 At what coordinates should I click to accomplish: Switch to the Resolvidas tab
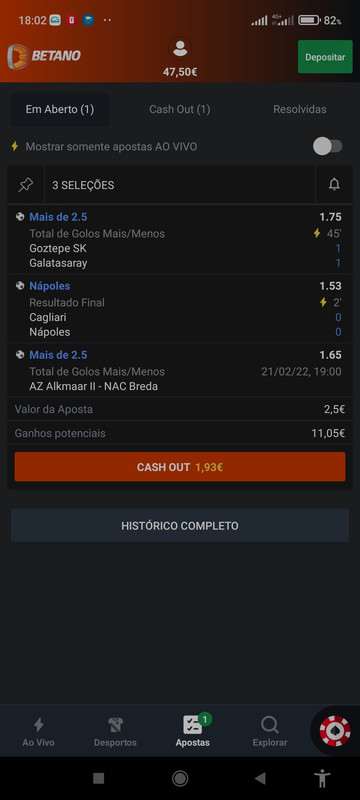[x=300, y=109]
